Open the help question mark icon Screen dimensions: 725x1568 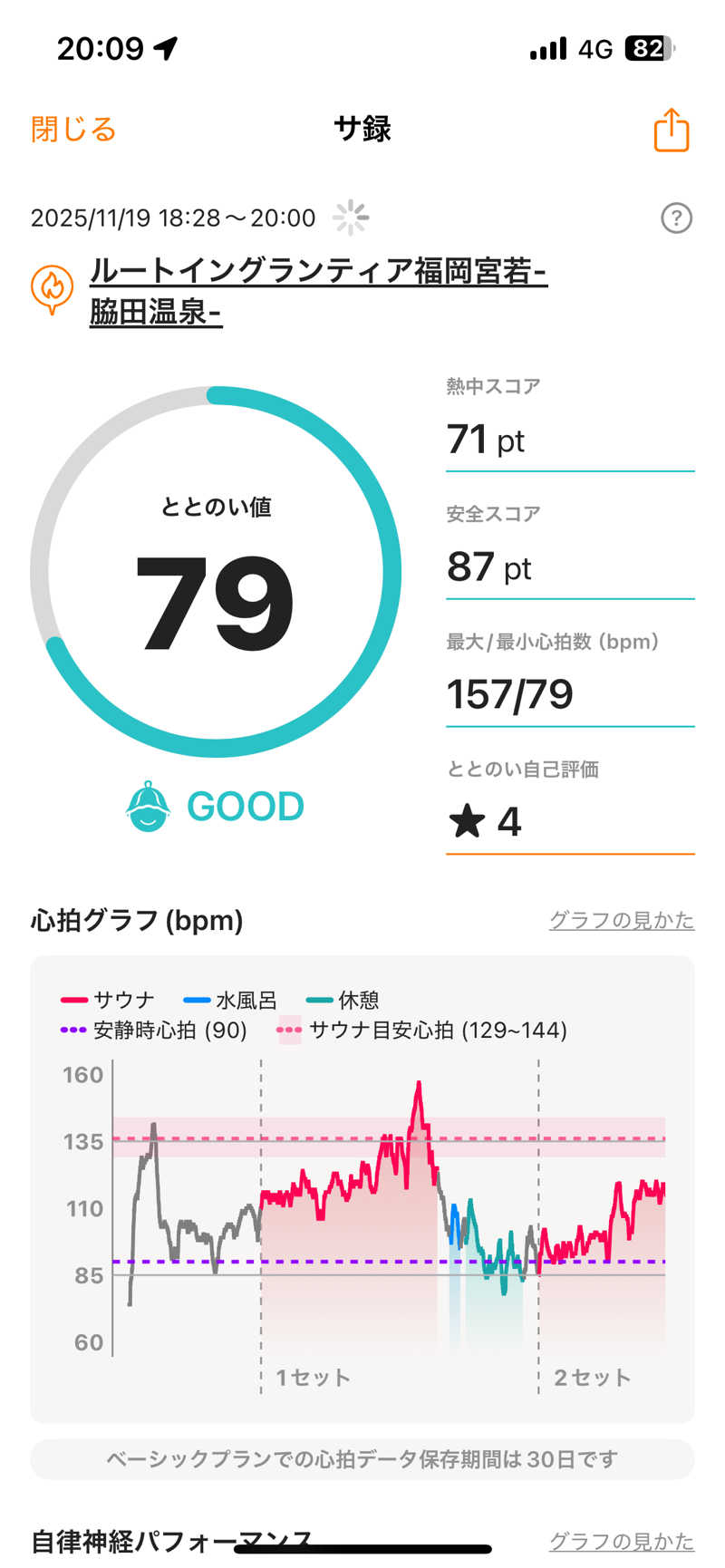[676, 218]
